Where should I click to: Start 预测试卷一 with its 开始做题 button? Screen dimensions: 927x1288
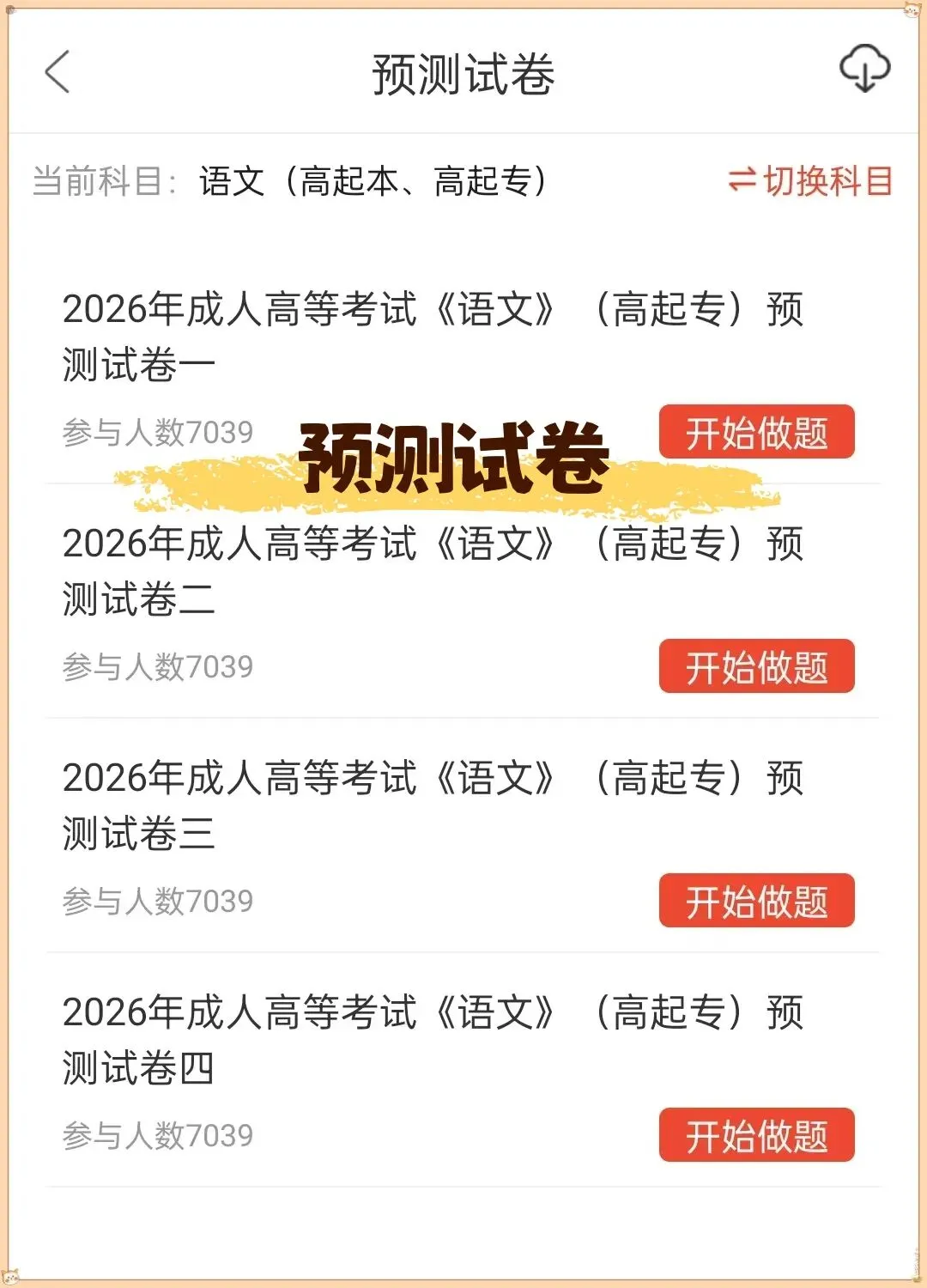(756, 432)
